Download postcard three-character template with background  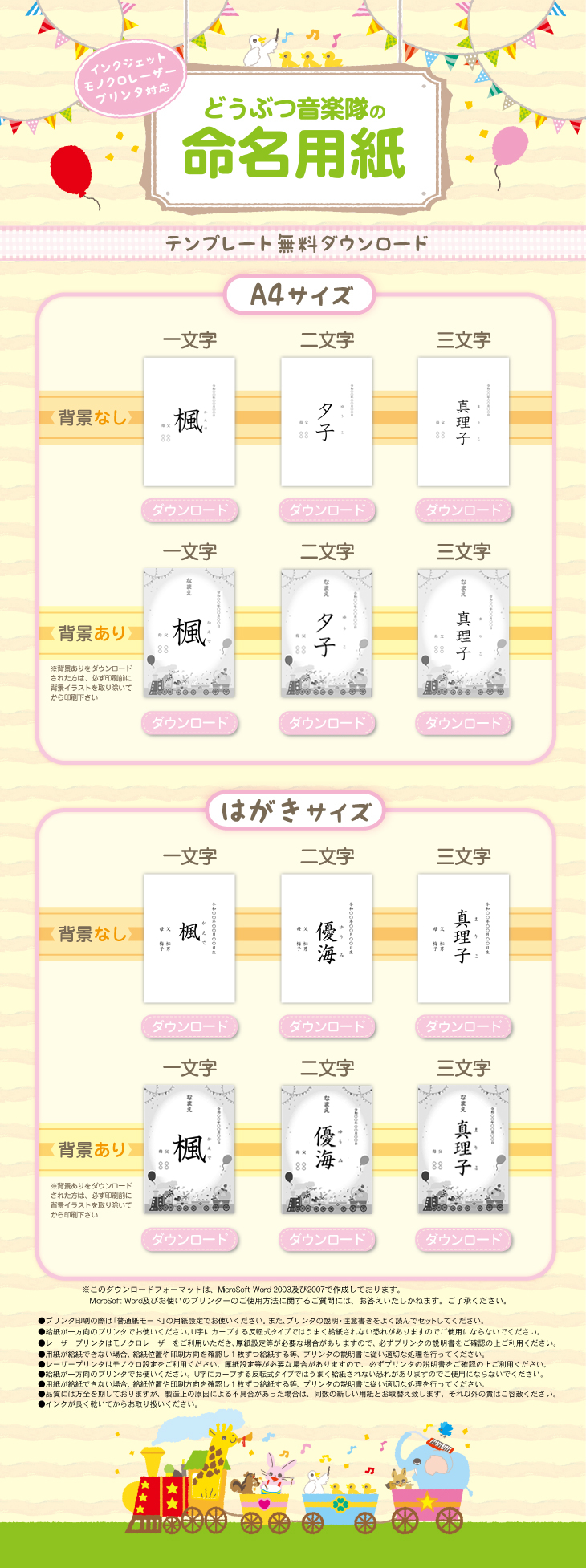tap(463, 1240)
